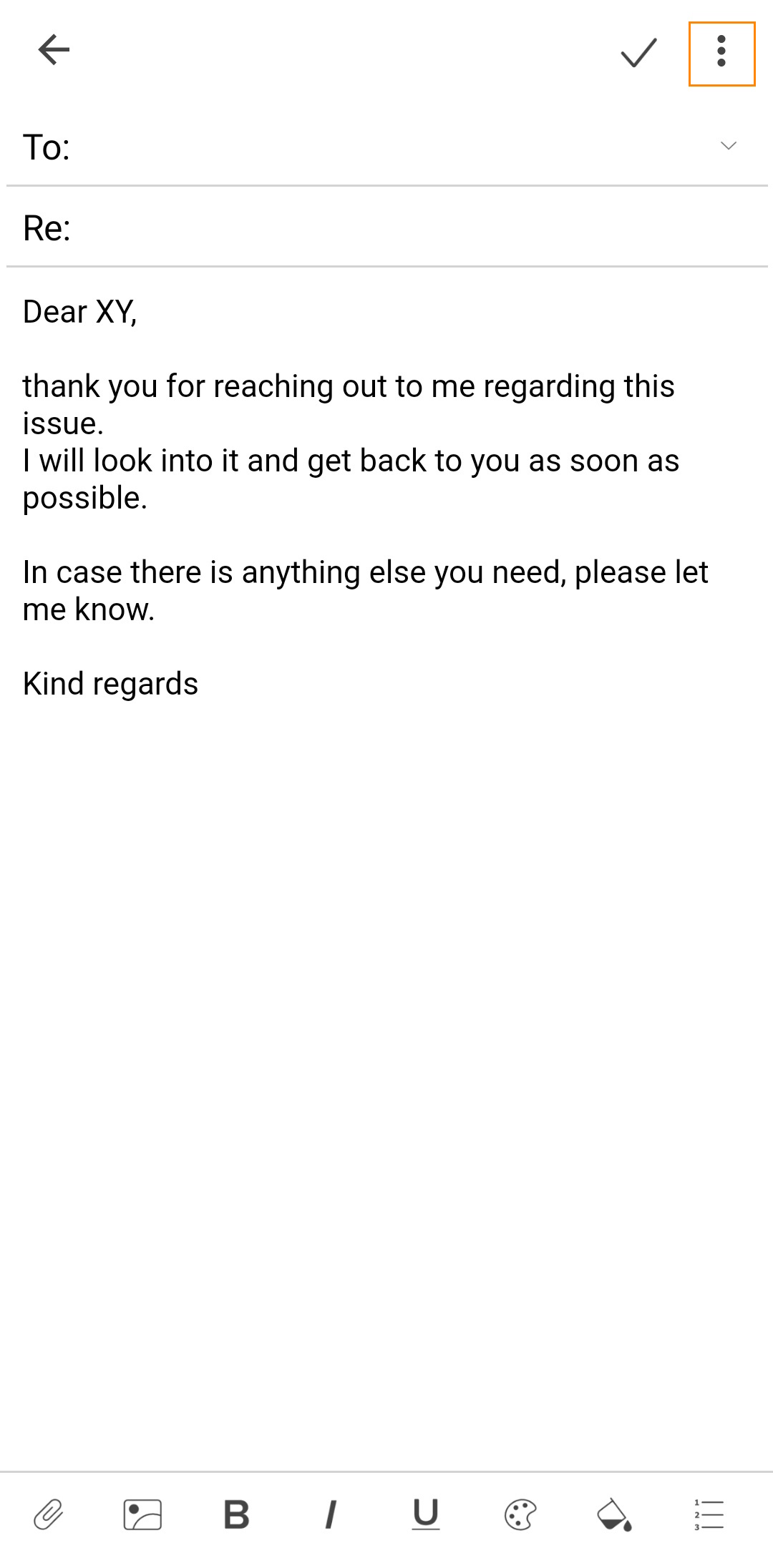Apply italic formatting
Screen dimensions: 773x1568
[x=330, y=1514]
